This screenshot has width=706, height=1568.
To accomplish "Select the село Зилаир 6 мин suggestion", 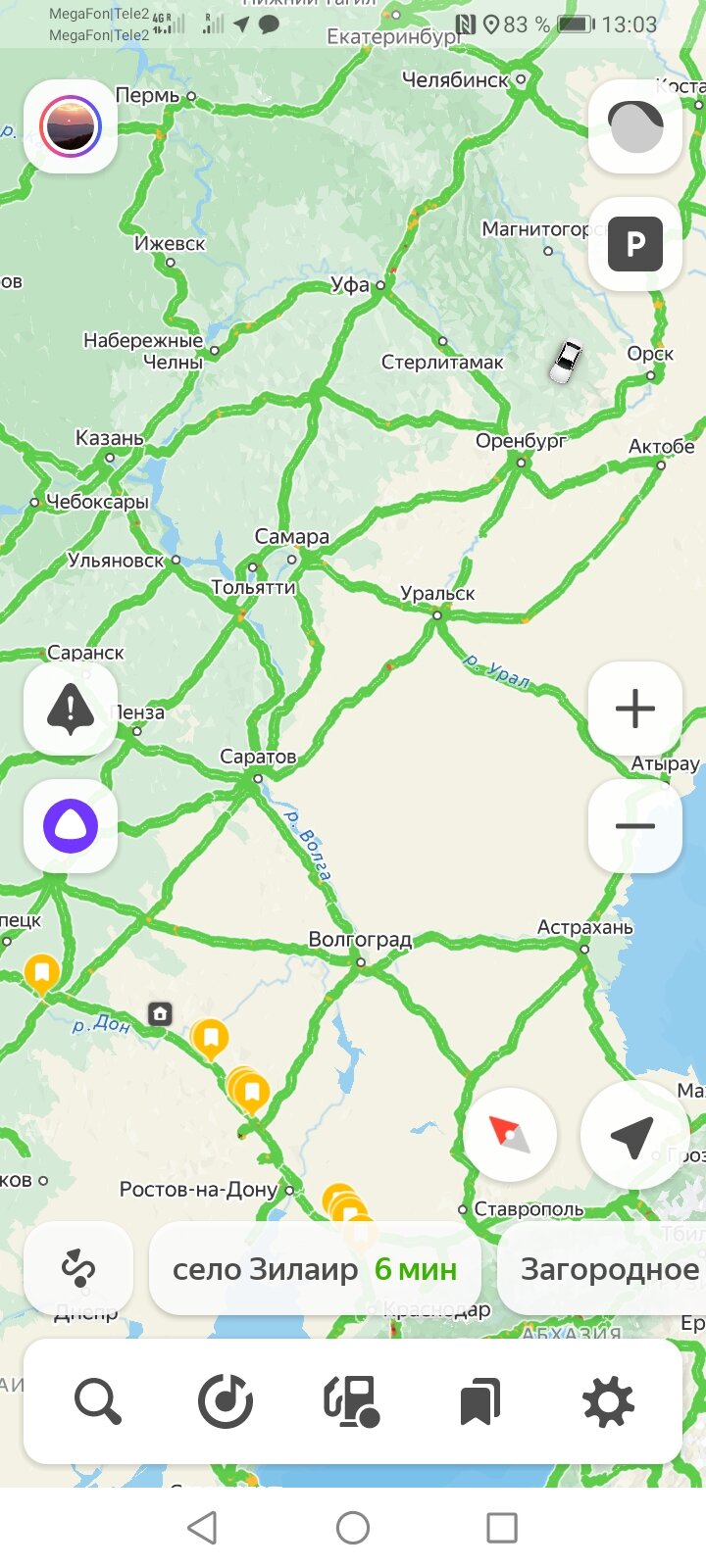I will (315, 1269).
